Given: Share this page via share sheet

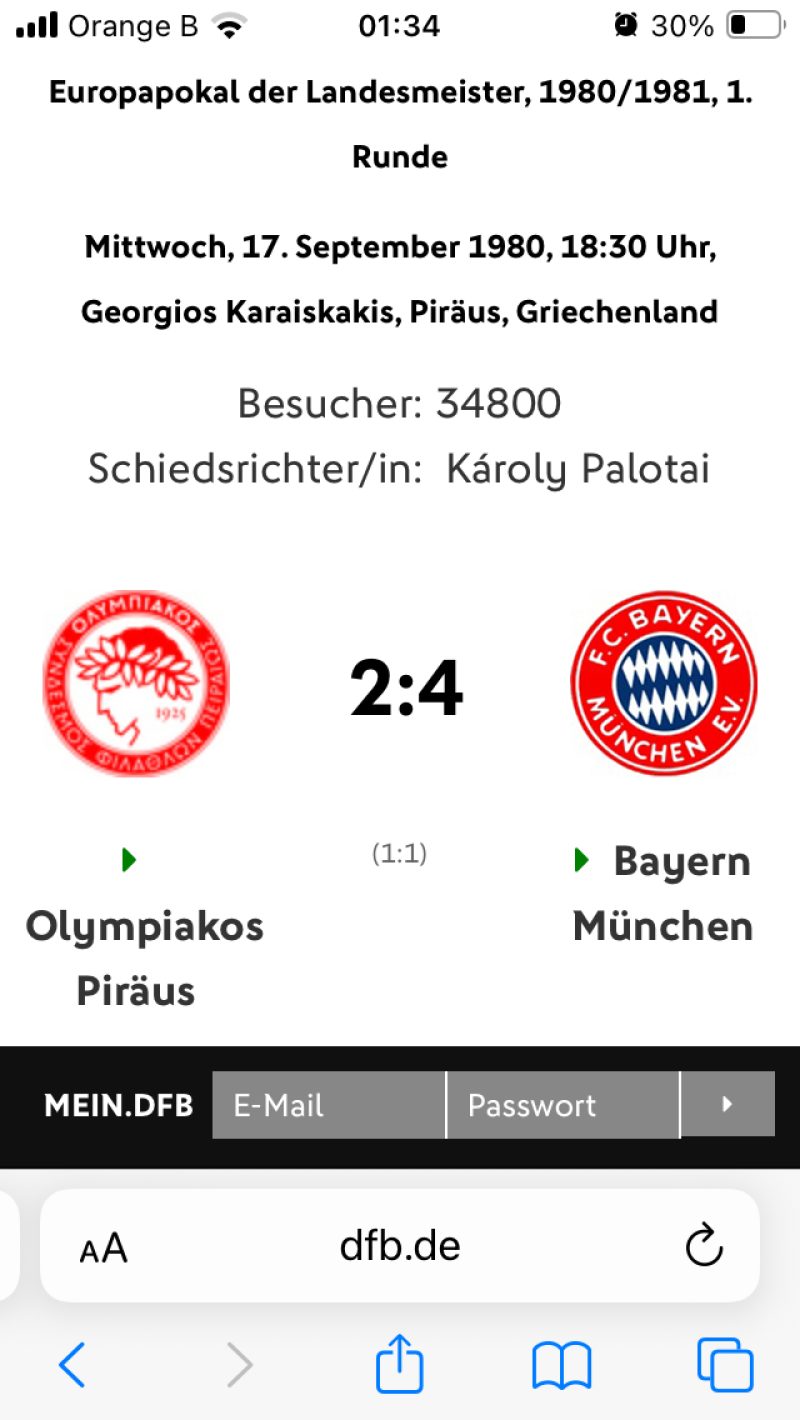Looking at the screenshot, I should coord(400,1364).
